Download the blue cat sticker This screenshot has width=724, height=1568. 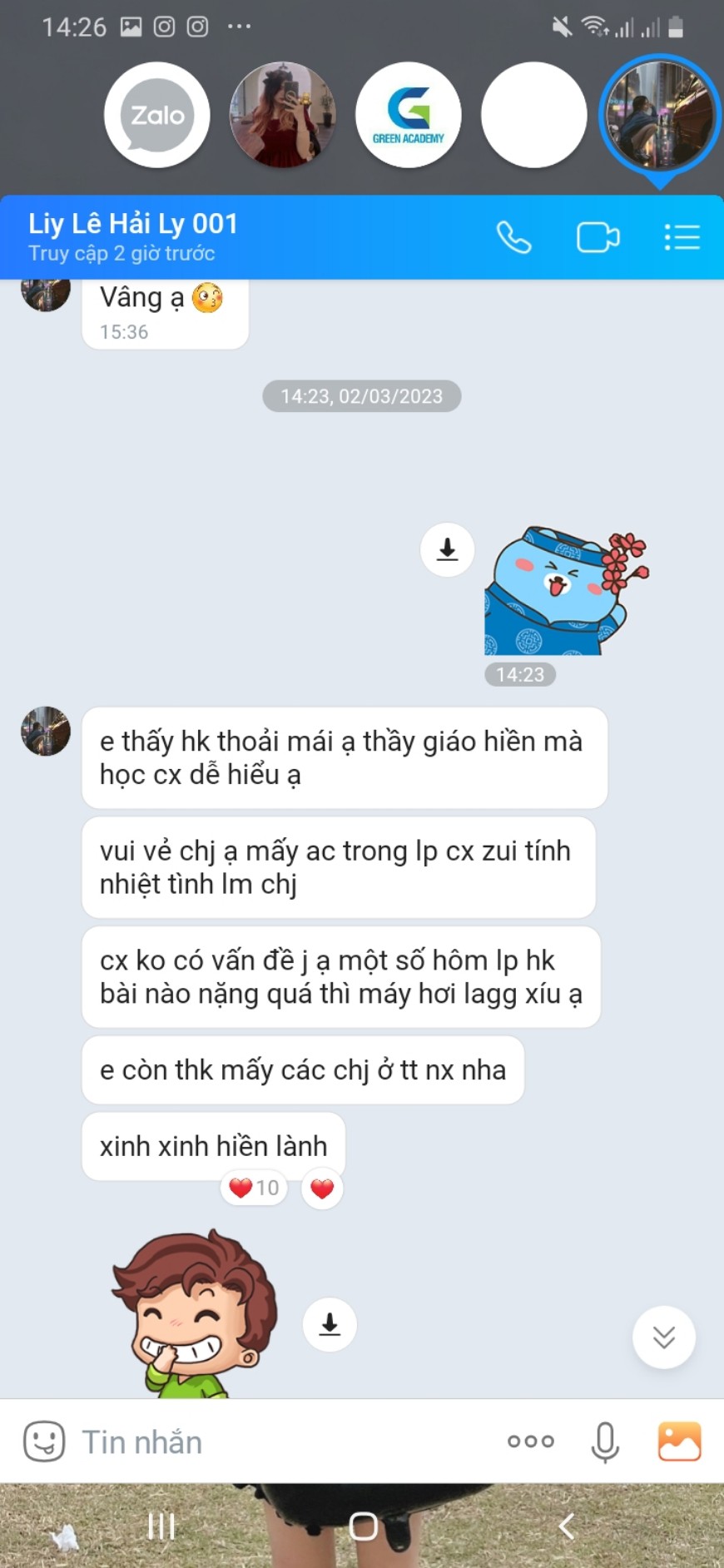tap(448, 549)
